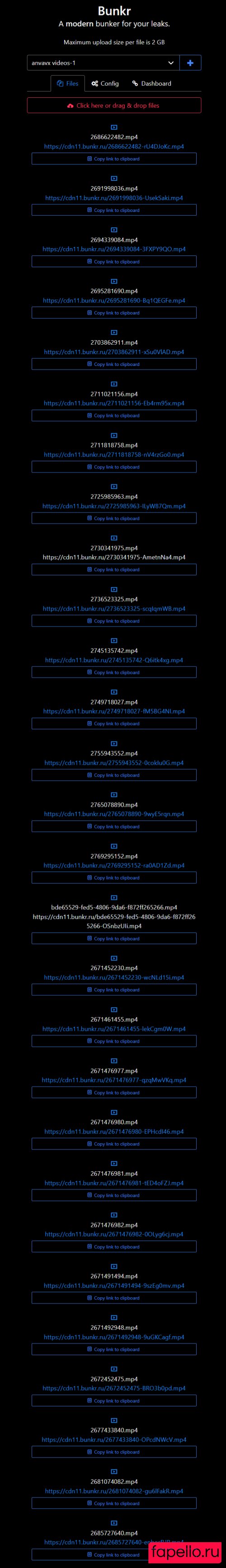Tap the blue plus button beside album dropdown
Screen dimensions: 226x1568
pos(190,63)
